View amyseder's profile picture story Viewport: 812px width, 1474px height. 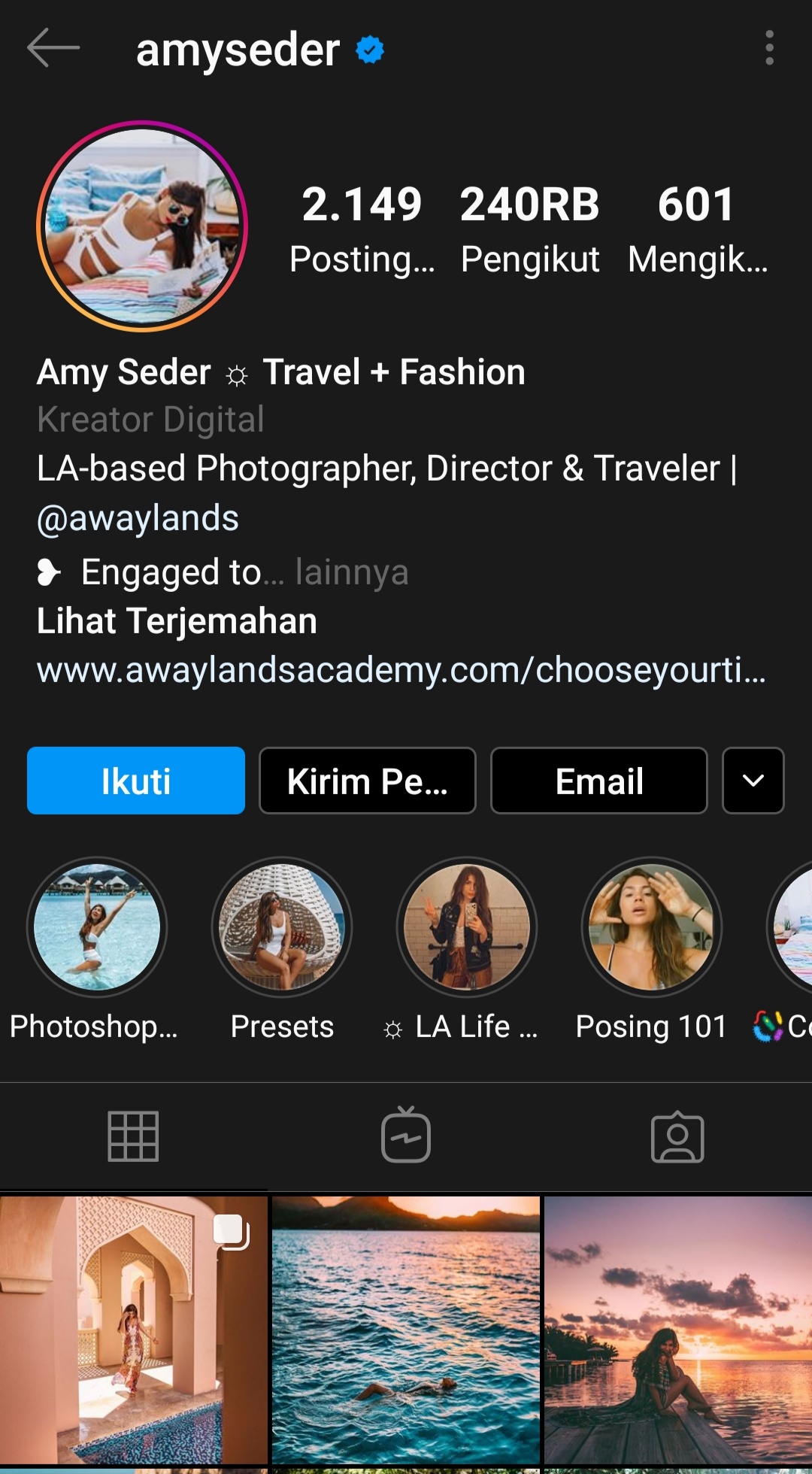(x=142, y=226)
